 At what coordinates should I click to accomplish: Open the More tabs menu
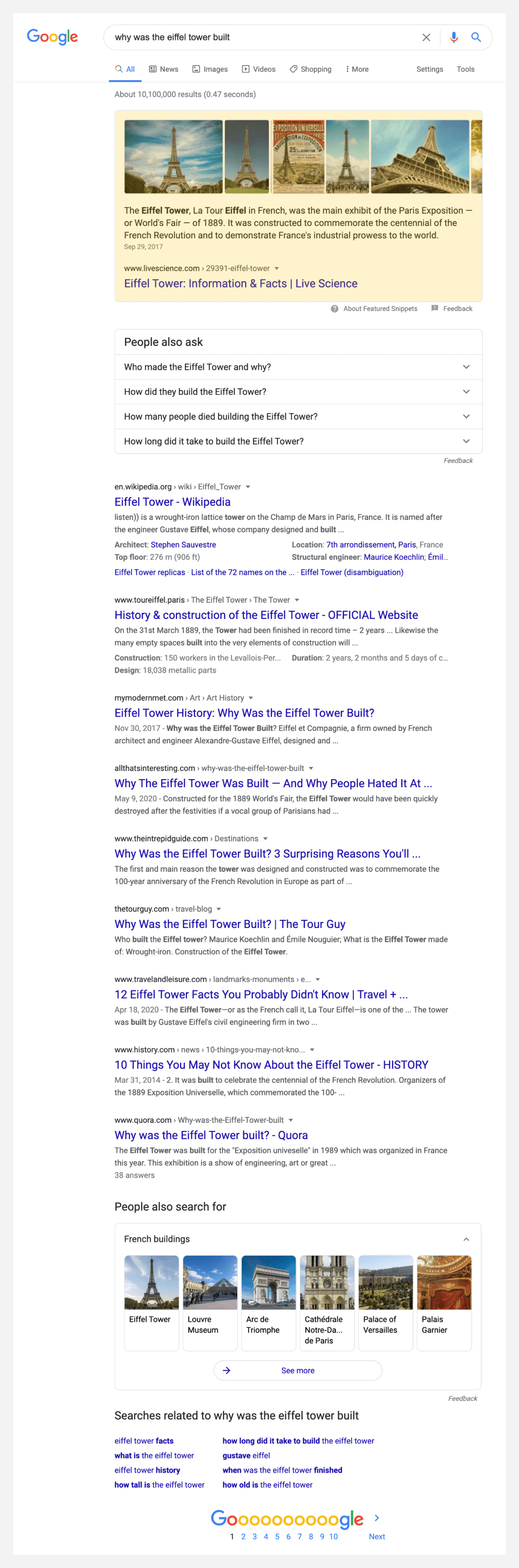click(x=357, y=70)
